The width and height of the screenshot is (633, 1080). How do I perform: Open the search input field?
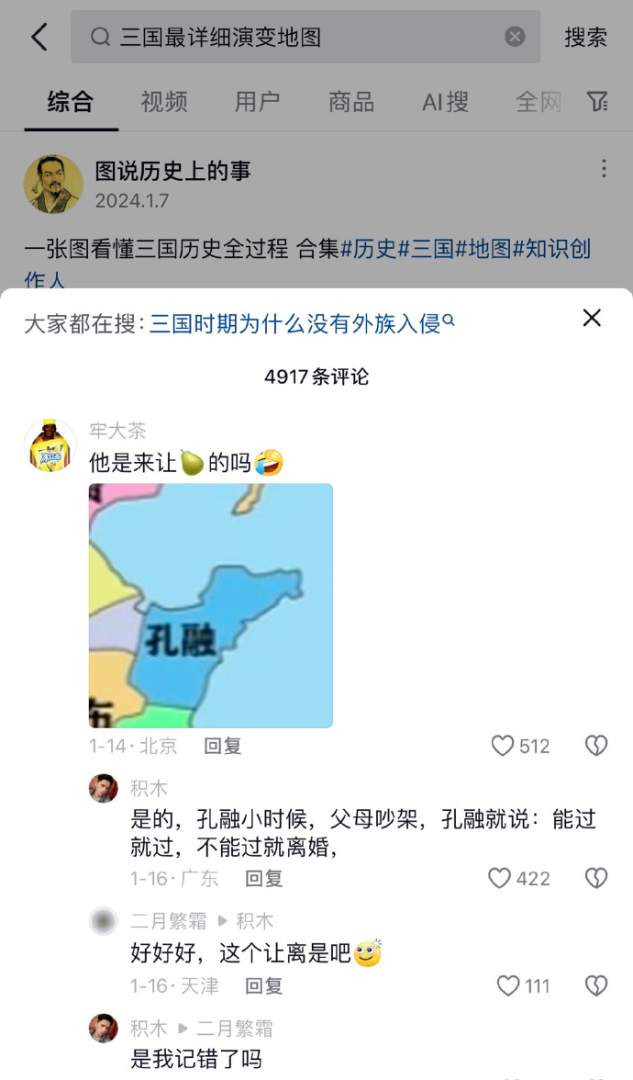[300, 37]
